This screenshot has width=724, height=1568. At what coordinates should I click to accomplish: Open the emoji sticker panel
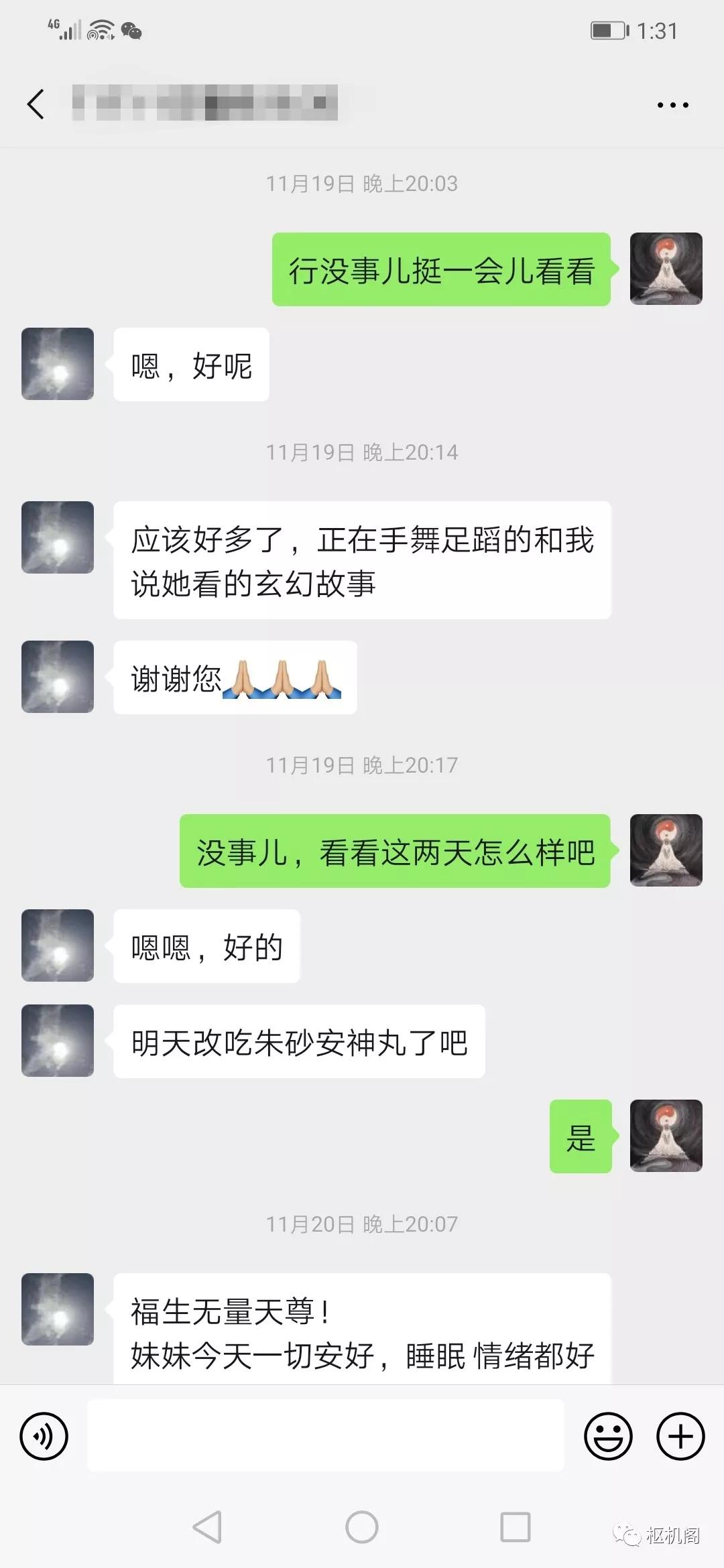coord(608,1437)
